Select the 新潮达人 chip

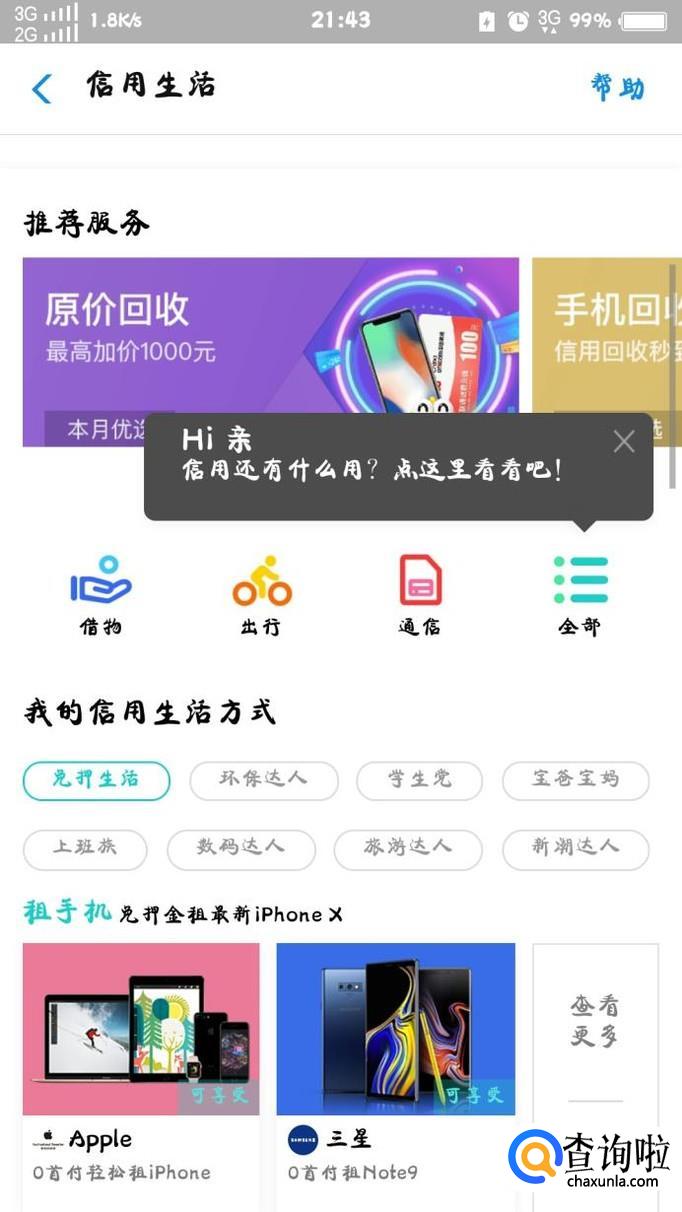[x=575, y=849]
